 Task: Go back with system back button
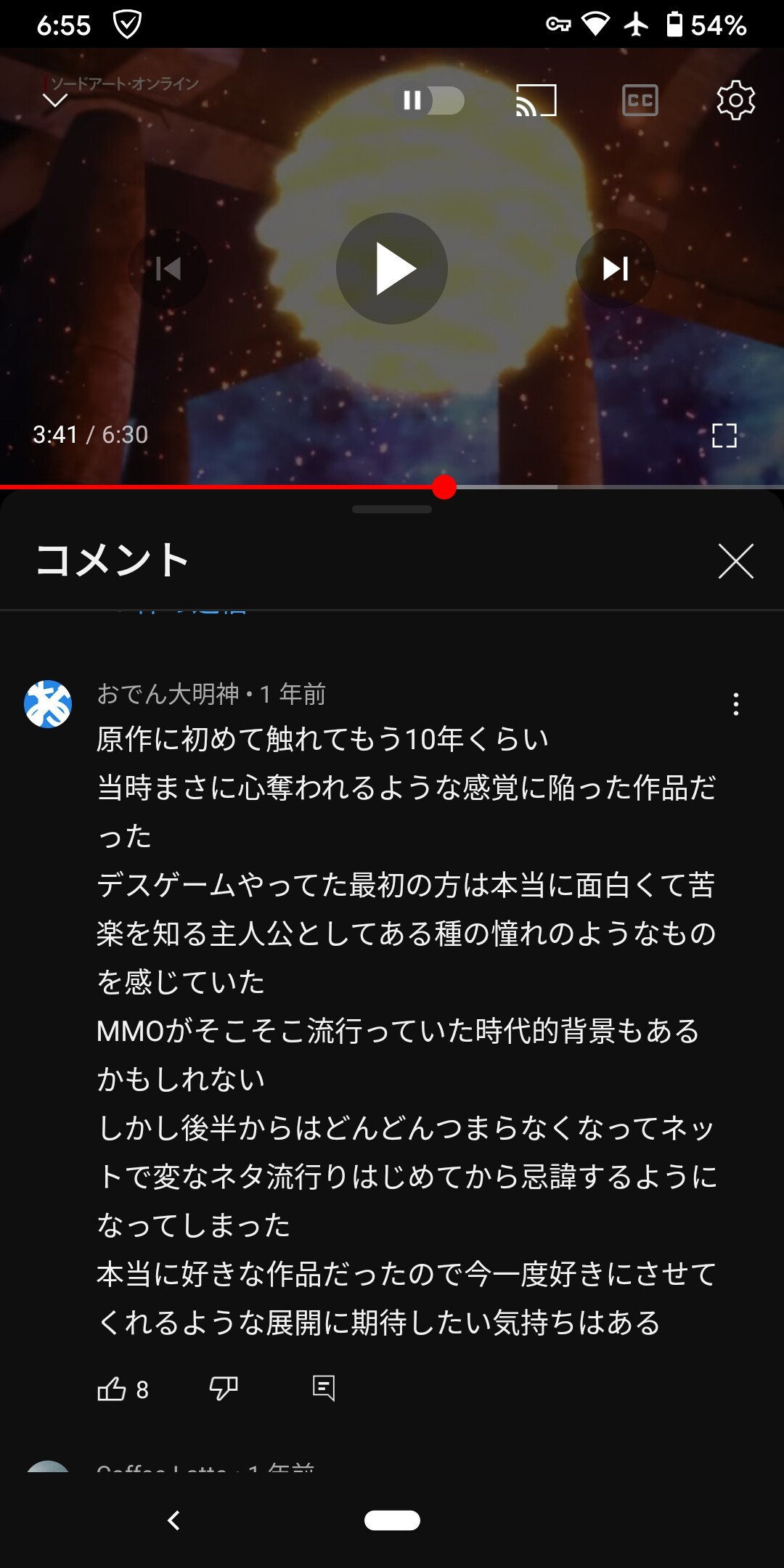click(173, 1520)
